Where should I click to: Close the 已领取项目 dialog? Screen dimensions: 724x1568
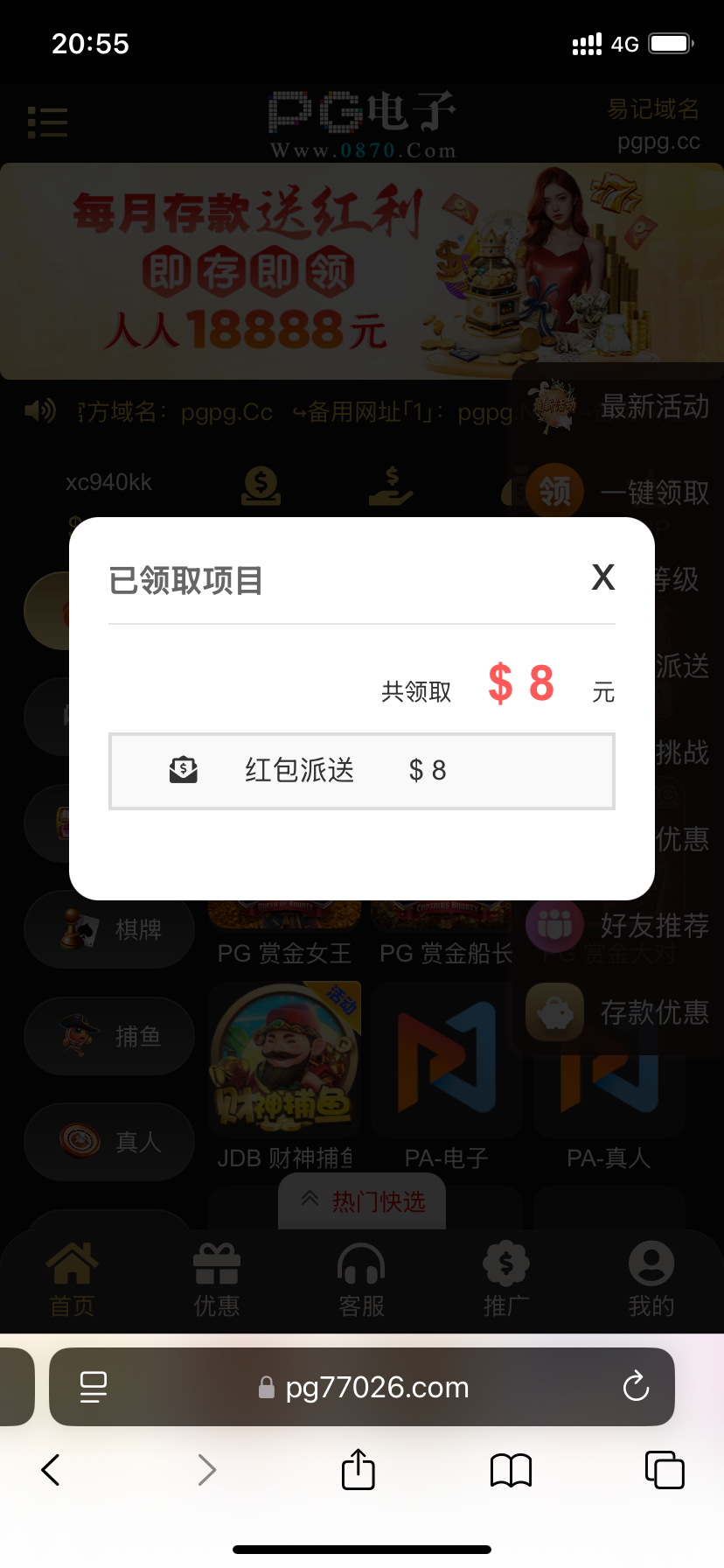(x=603, y=577)
